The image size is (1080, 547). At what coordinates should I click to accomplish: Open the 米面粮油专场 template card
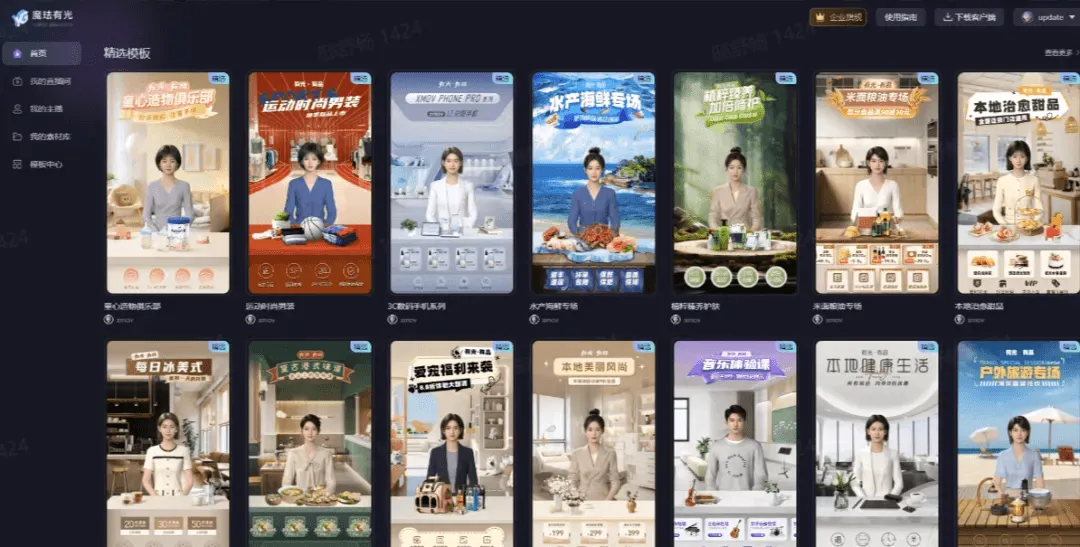point(877,182)
